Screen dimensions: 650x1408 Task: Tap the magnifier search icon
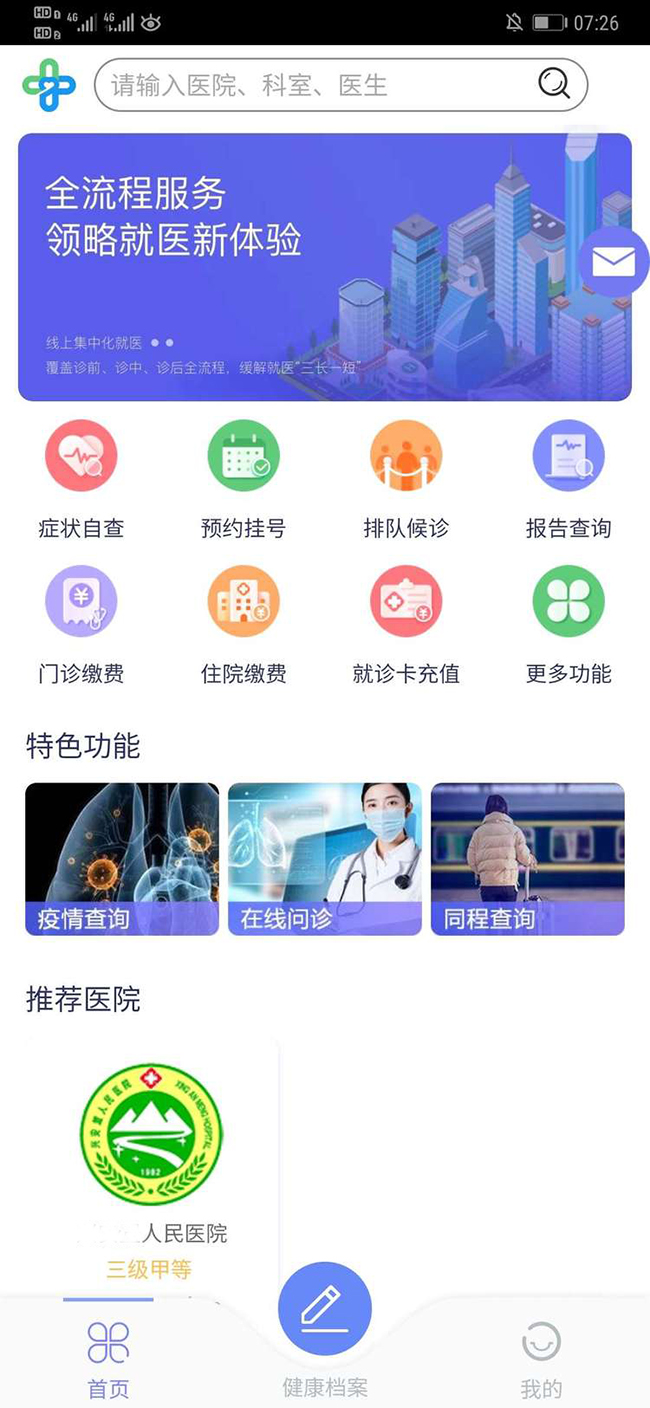click(x=553, y=83)
